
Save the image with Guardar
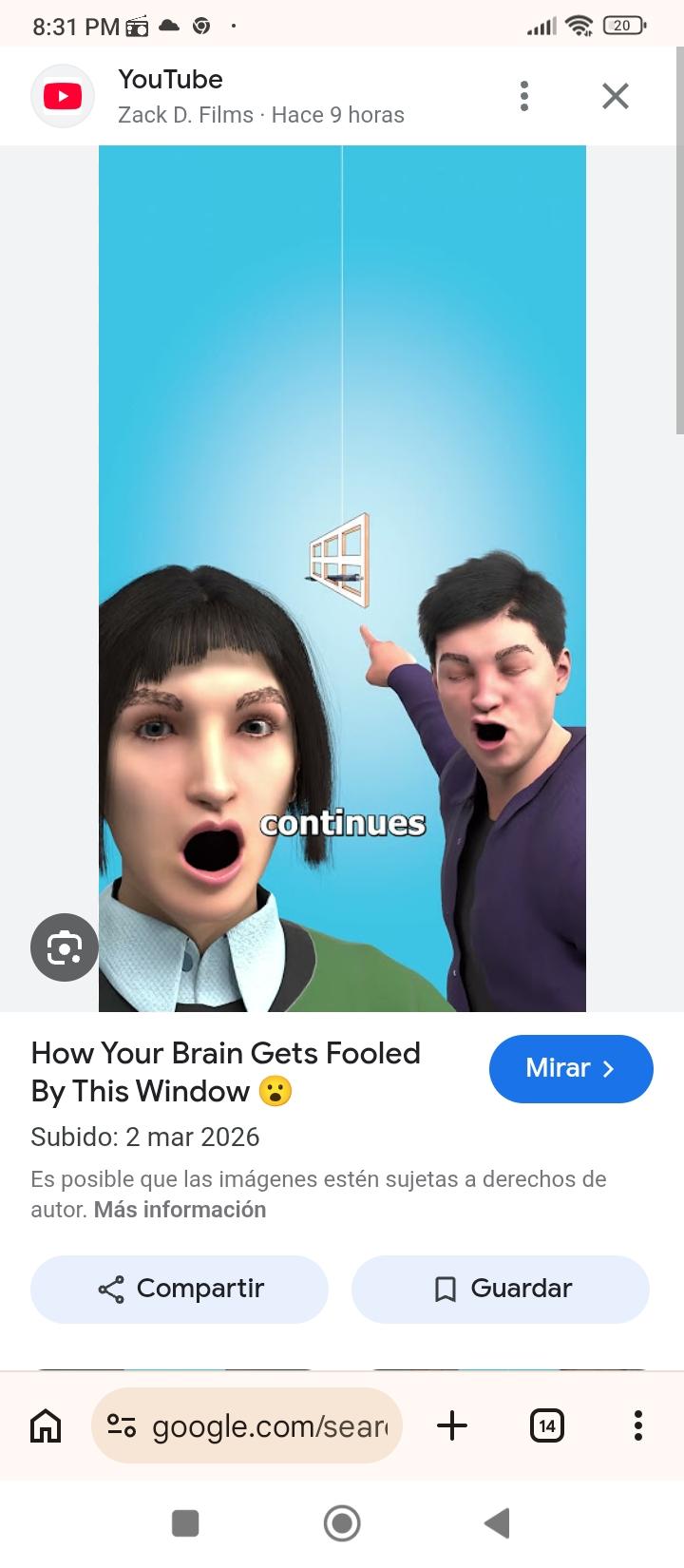tap(501, 1289)
